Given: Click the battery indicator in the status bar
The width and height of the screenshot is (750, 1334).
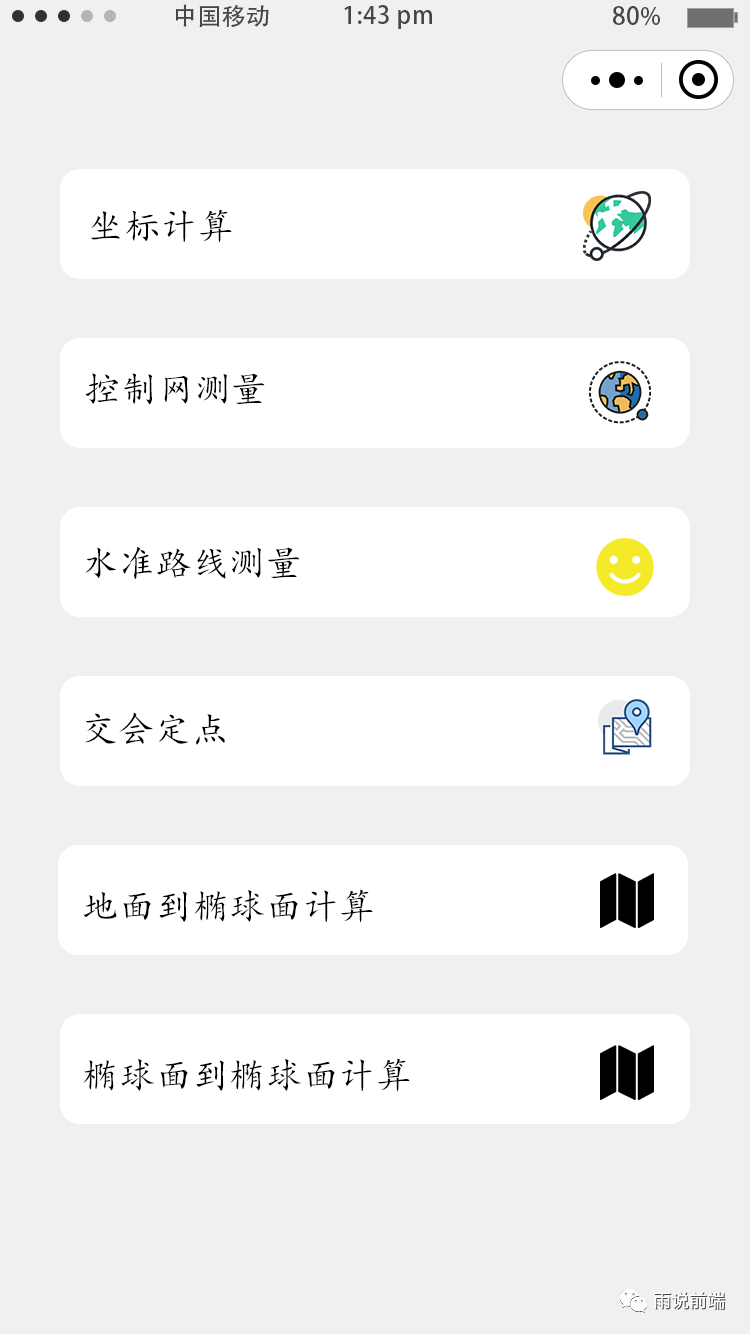Looking at the screenshot, I should pos(712,16).
